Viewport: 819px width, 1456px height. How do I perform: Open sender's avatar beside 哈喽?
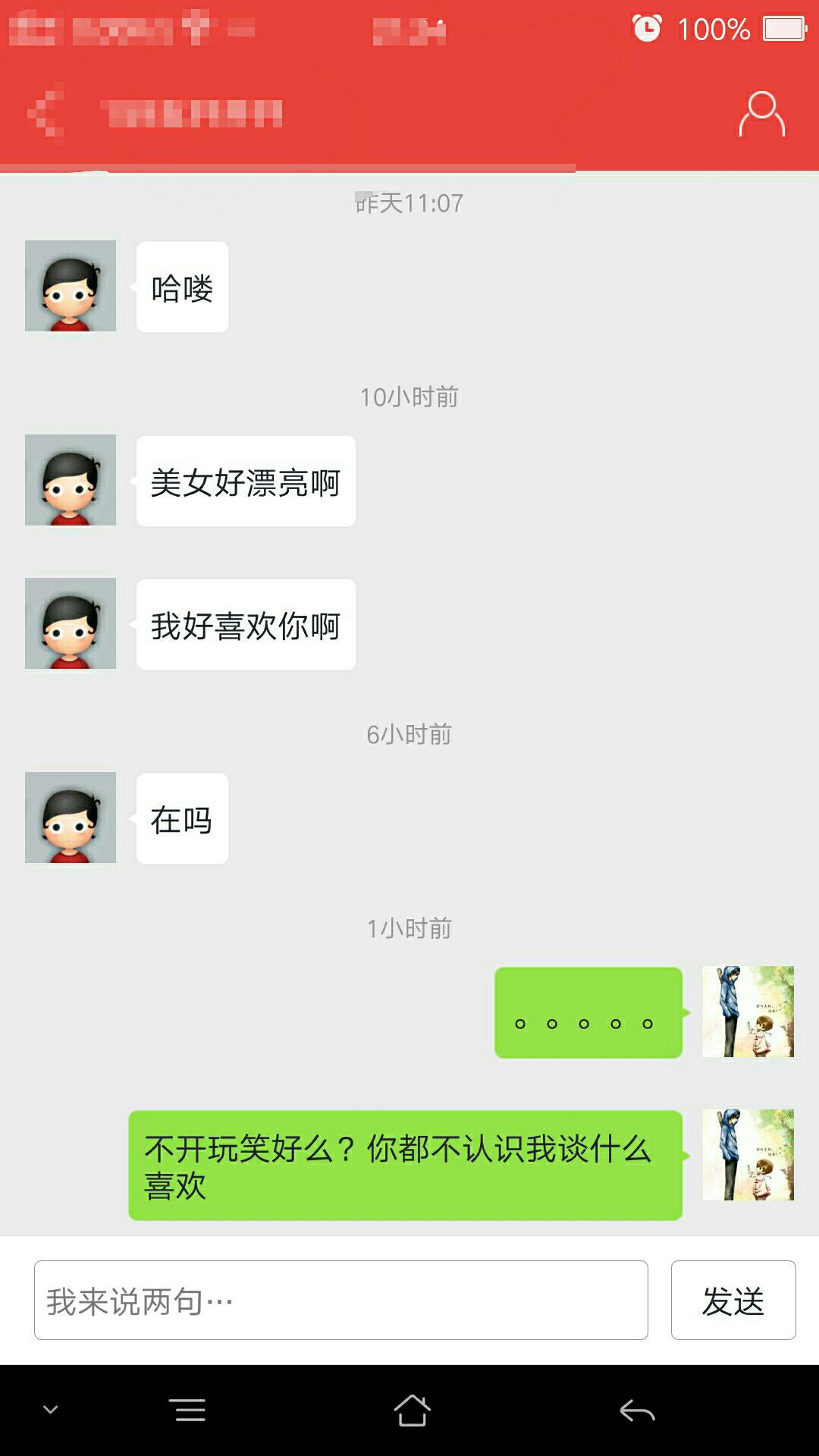71,286
